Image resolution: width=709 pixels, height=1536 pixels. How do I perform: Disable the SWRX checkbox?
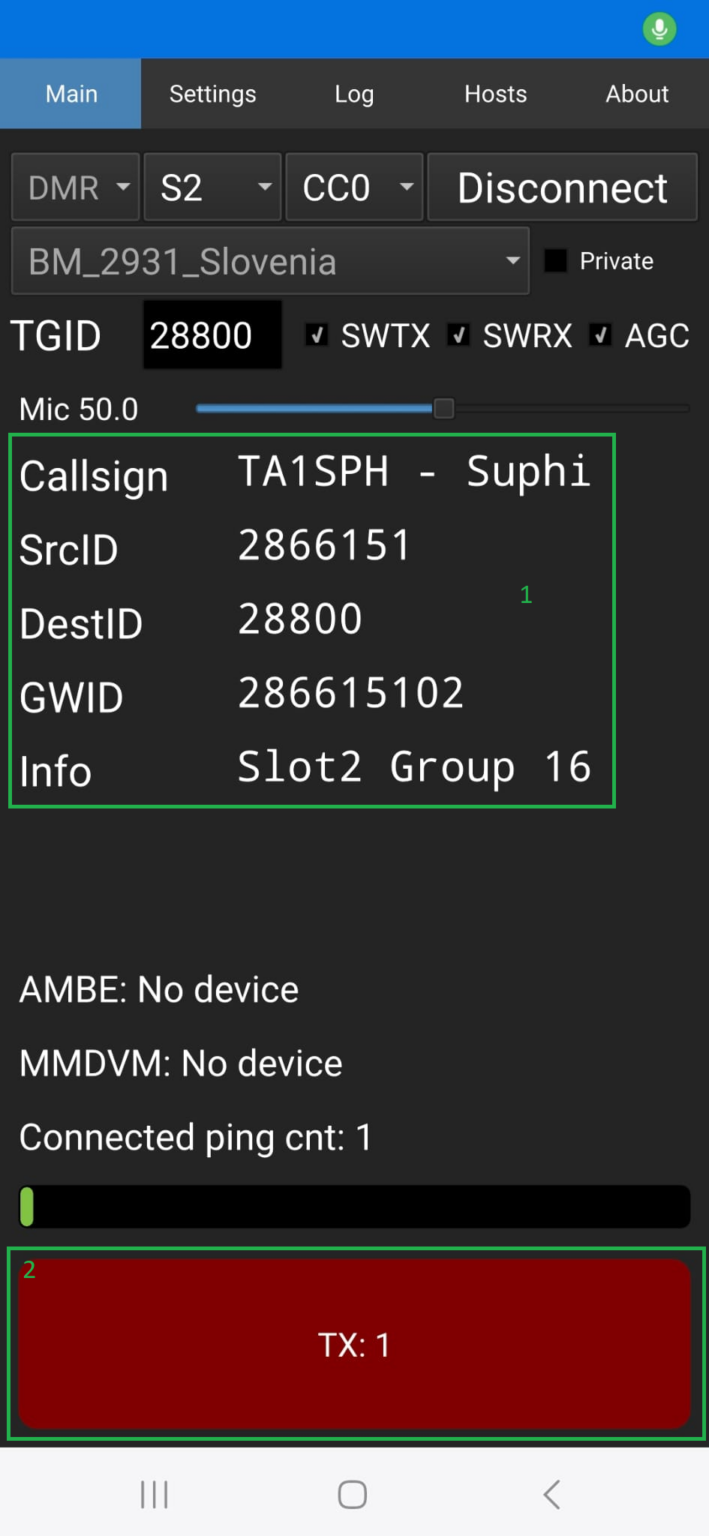459,336
